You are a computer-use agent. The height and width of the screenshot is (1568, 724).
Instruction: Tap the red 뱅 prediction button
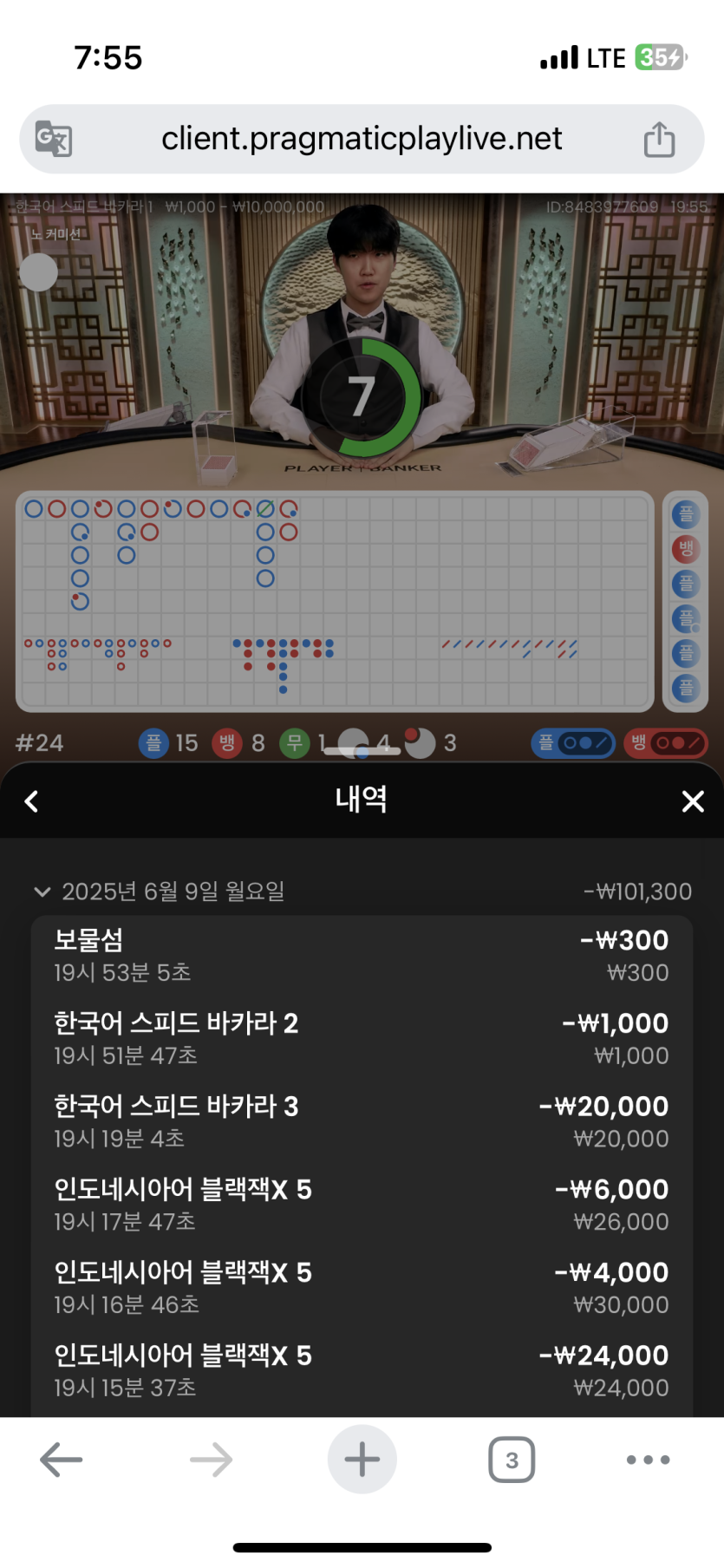[x=666, y=743]
